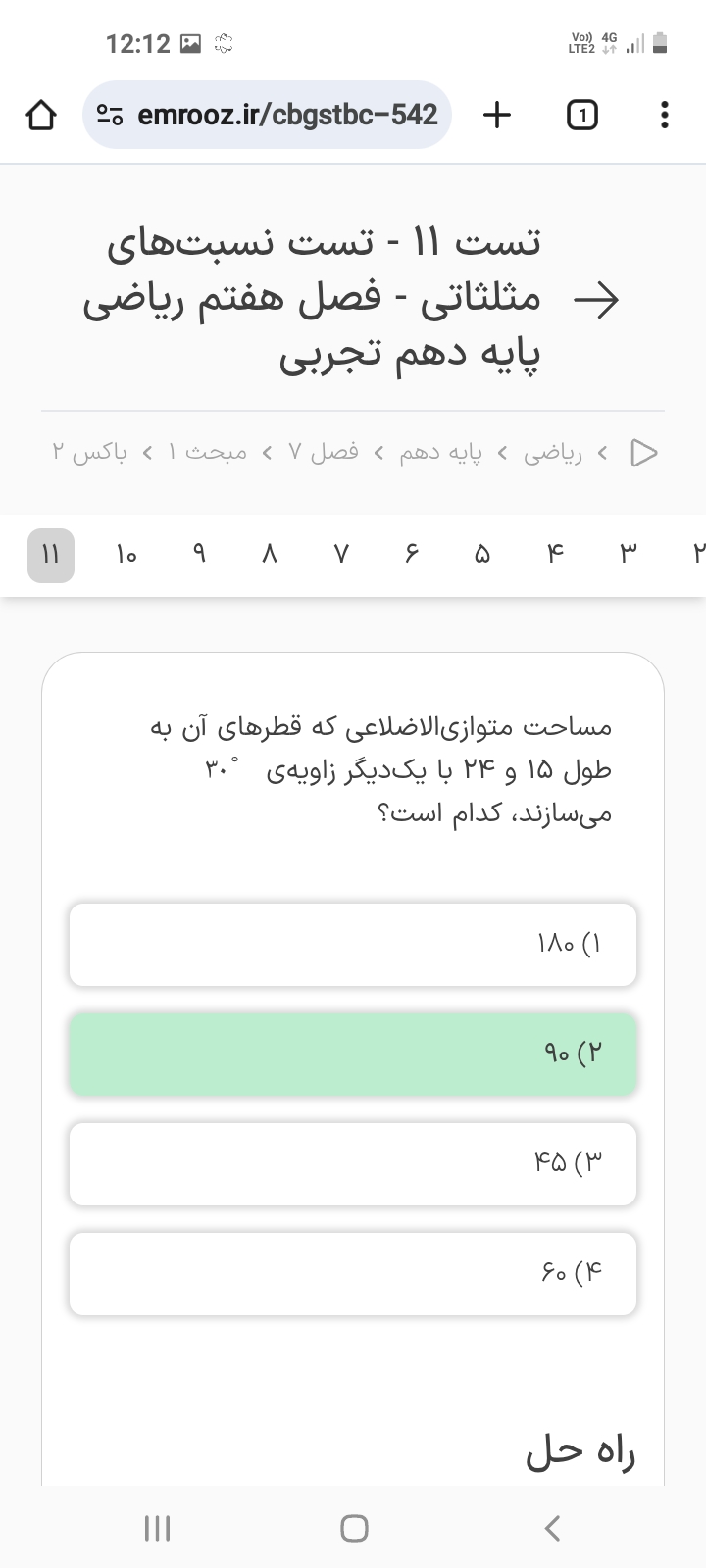Open the پایه دهم breadcrumb link
Screen dimensions: 706x1568
click(x=440, y=453)
